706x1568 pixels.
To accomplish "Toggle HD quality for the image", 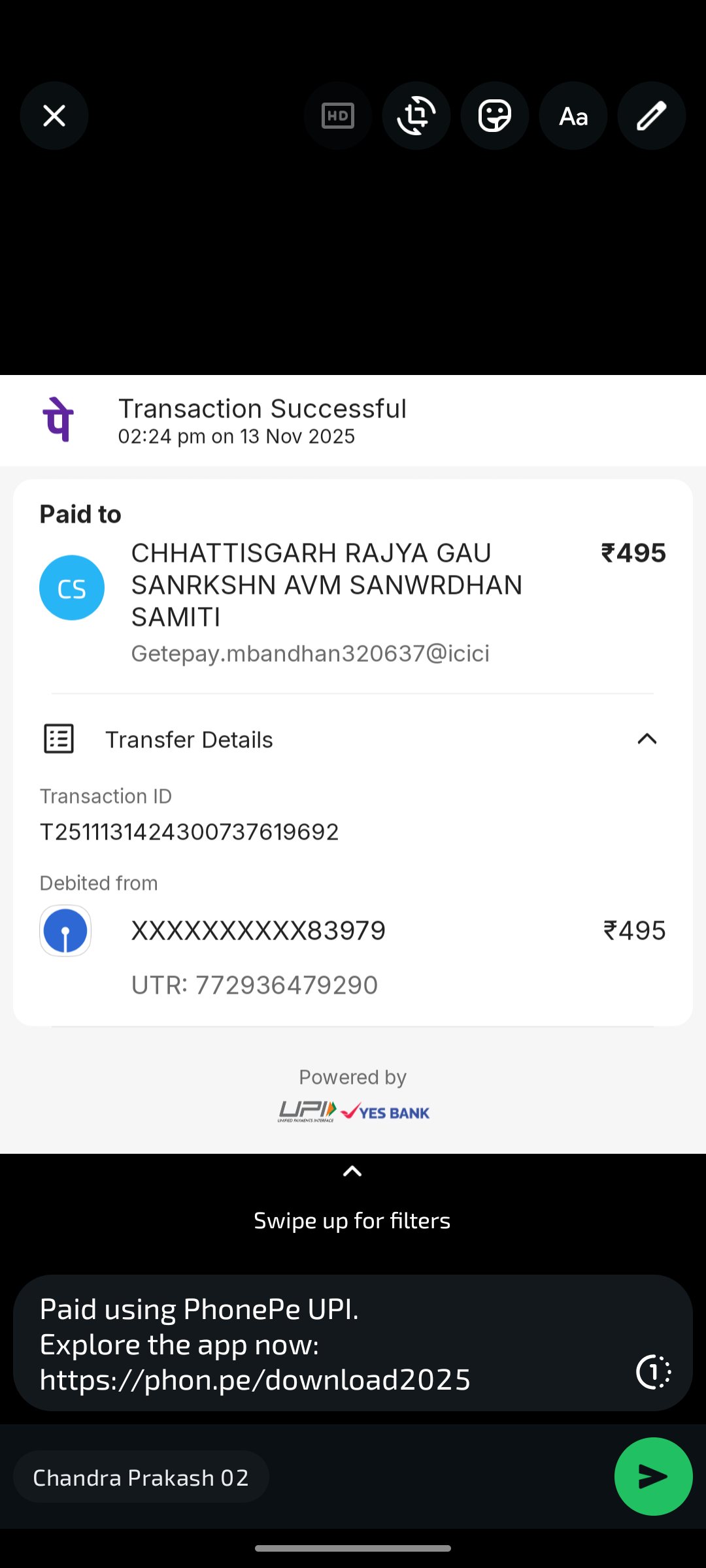I will [338, 116].
